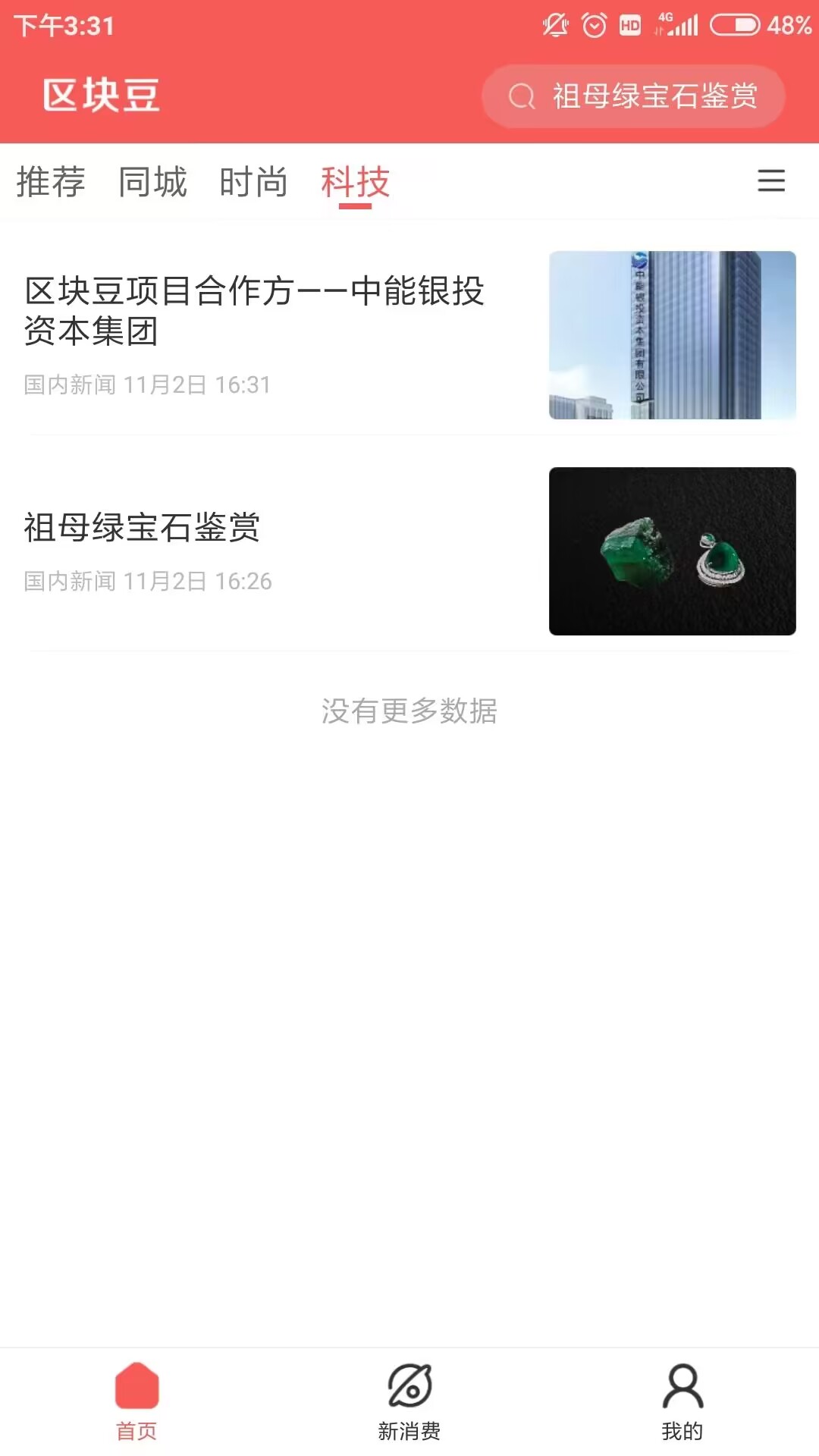Open the 祖母绿宝石鉴赏 news article
The width and height of the screenshot is (819, 1456).
(x=143, y=528)
